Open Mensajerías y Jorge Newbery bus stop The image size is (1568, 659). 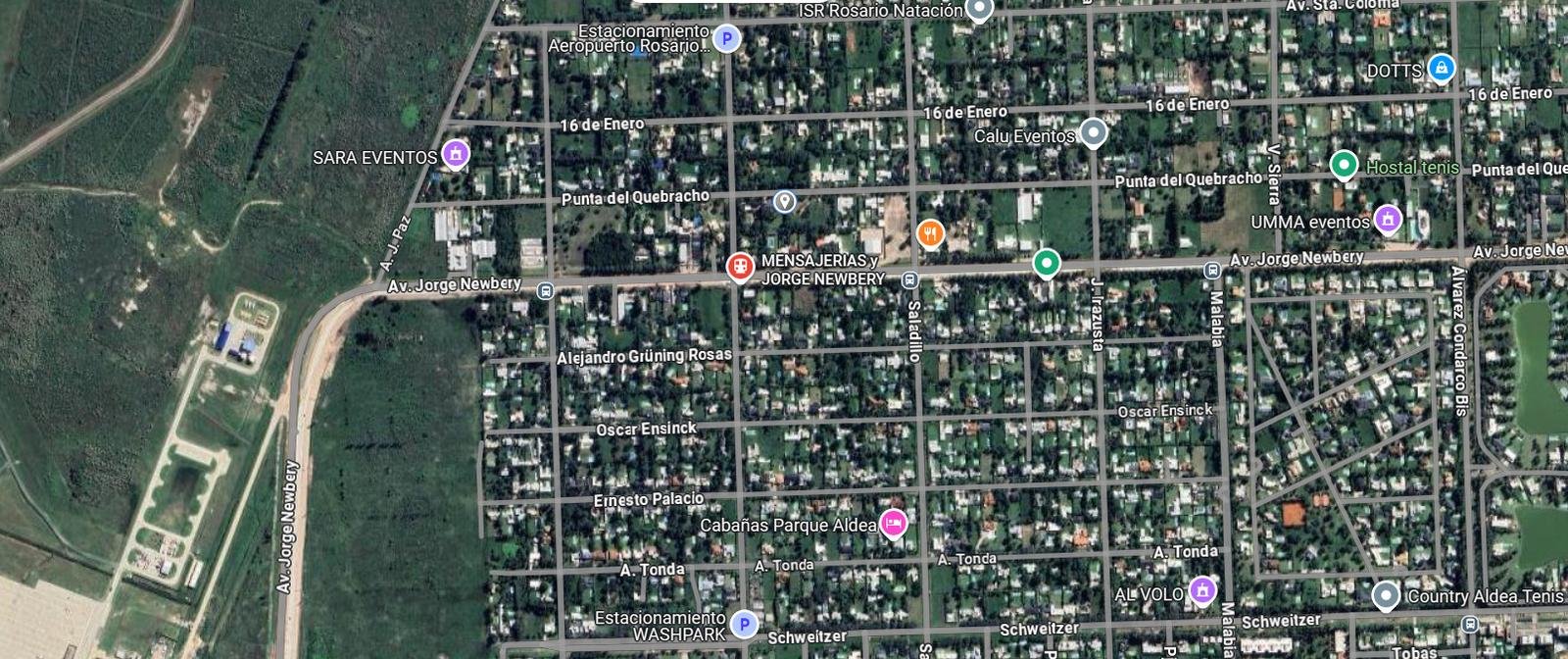[739, 267]
